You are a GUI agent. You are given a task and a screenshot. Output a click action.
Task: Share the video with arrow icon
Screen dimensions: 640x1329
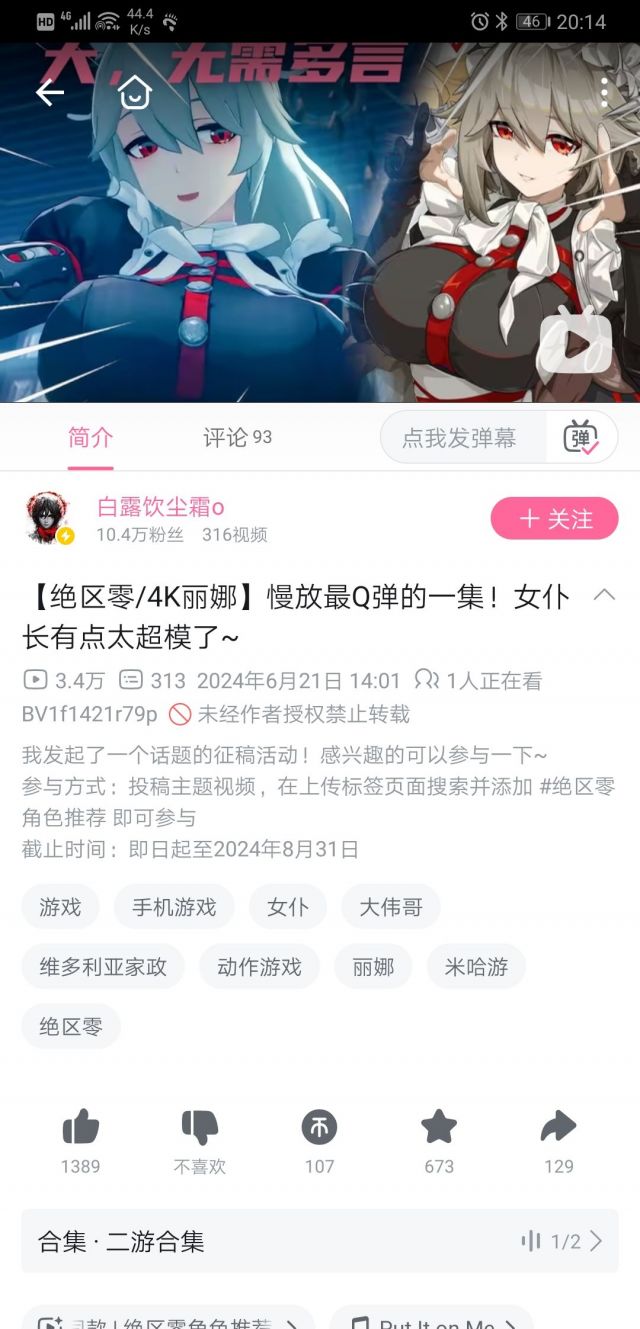coord(558,1127)
